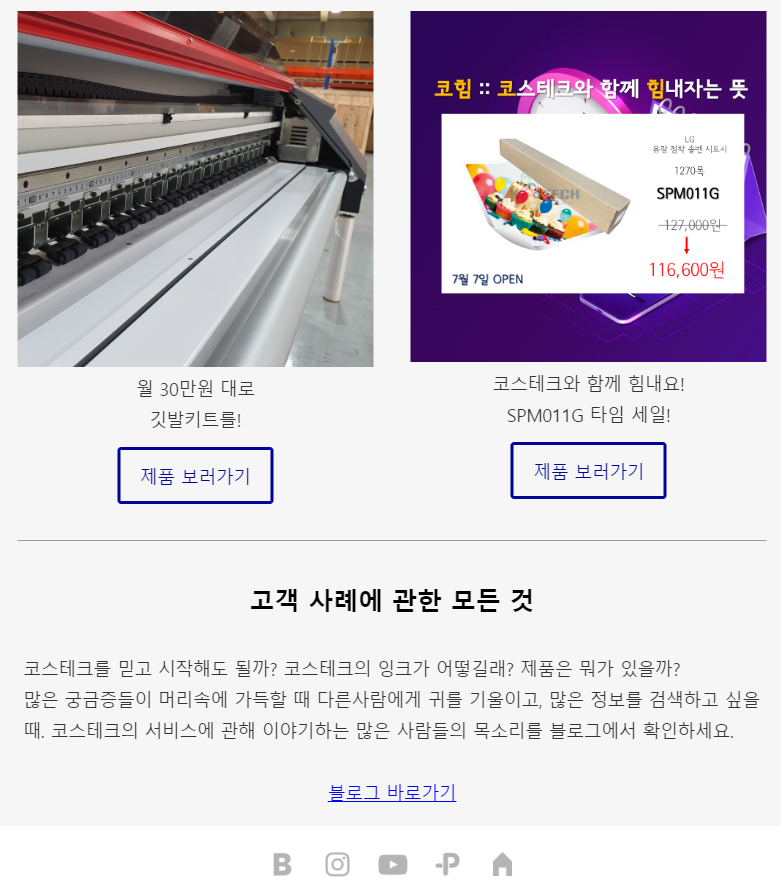This screenshot has width=781, height=888.
Task: Open the YouTube channel icon
Action: tap(392, 864)
